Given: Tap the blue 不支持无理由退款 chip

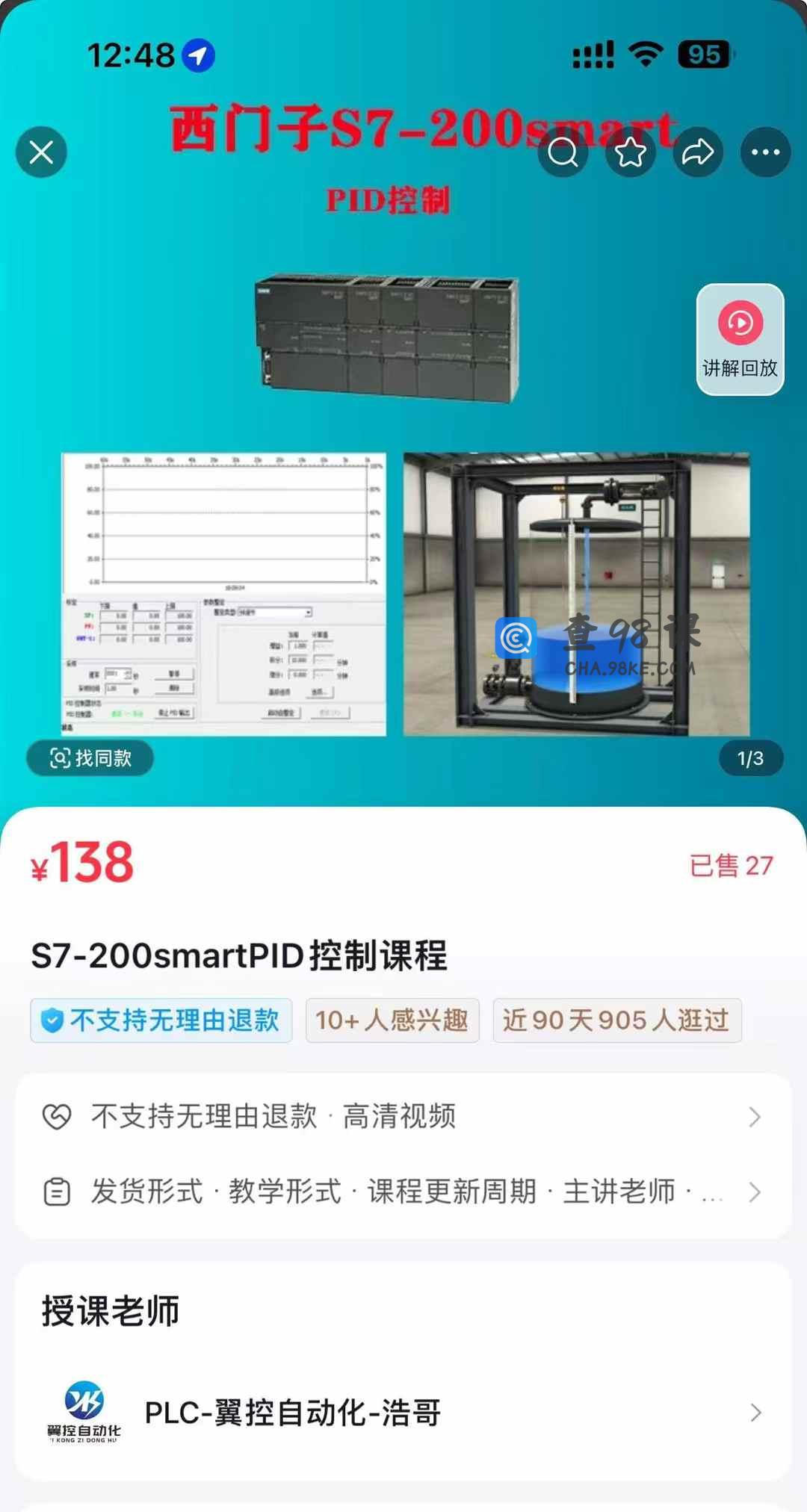Looking at the screenshot, I should point(161,1020).
